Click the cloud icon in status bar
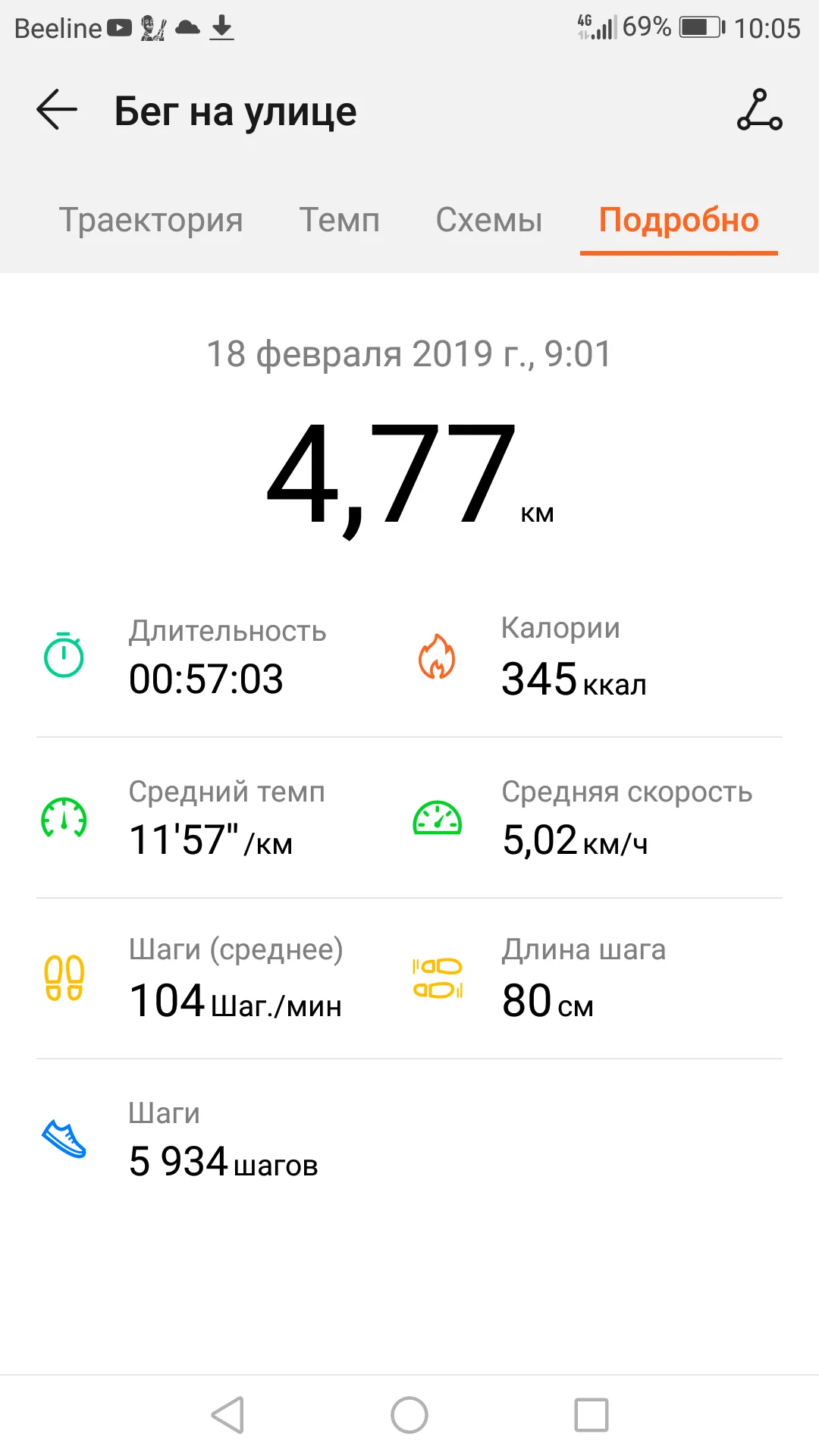Viewport: 819px width, 1456px height. click(187, 27)
